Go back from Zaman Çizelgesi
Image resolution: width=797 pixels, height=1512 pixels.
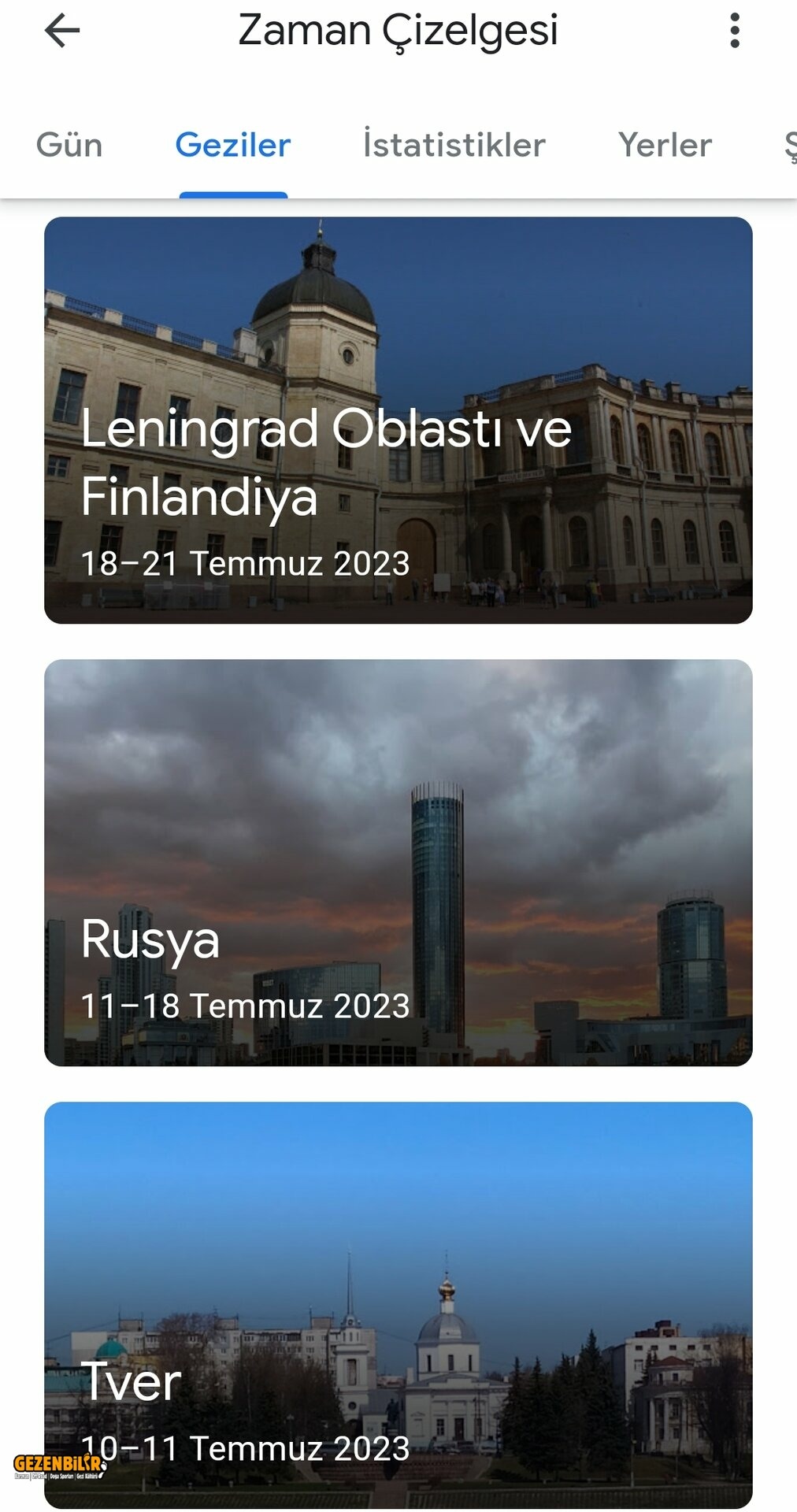[62, 31]
